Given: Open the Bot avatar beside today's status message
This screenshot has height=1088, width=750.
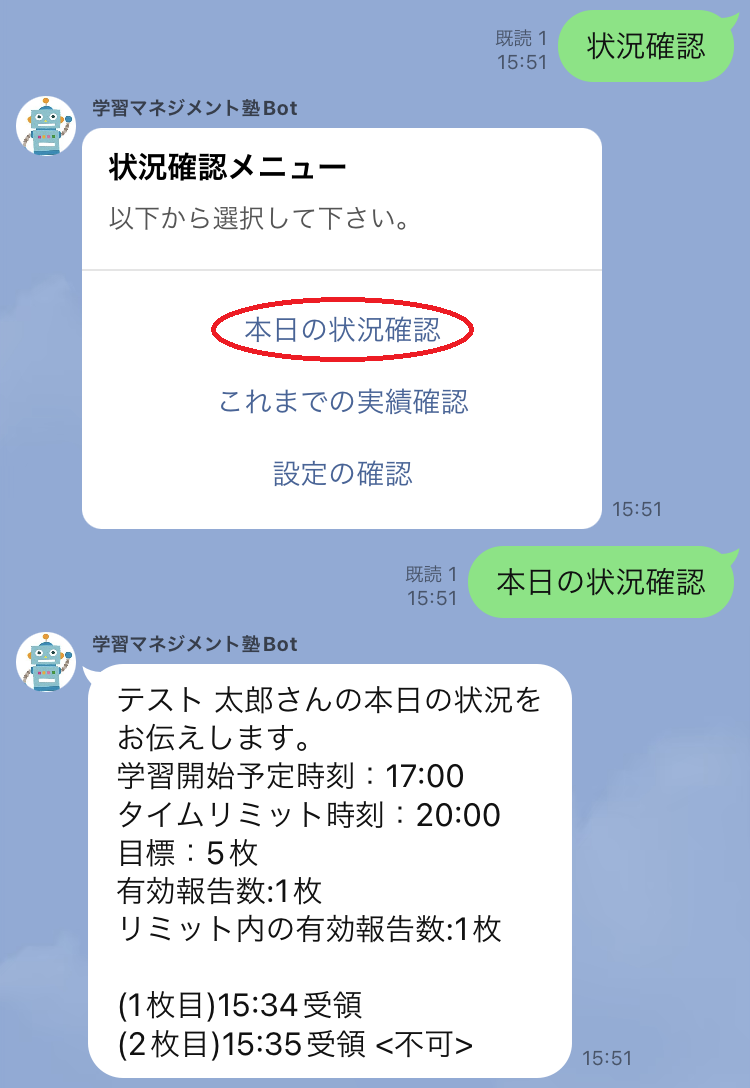Looking at the screenshot, I should click(46, 662).
